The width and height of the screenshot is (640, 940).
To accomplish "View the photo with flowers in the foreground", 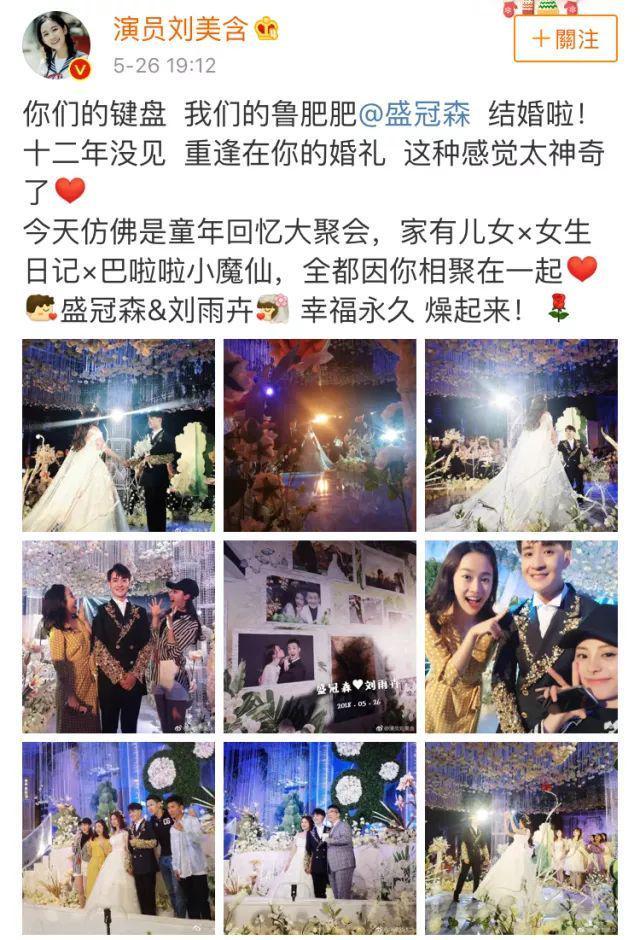I will point(320,435).
